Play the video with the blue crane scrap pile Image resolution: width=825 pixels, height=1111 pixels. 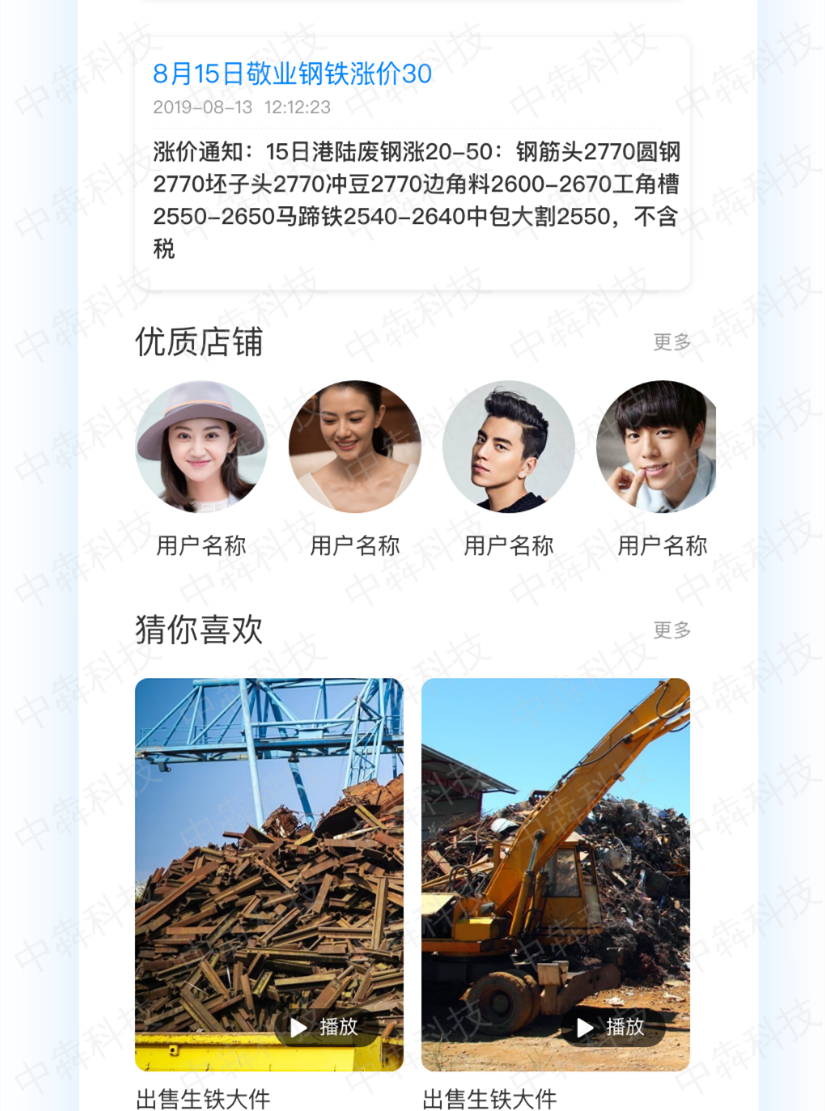point(324,1027)
